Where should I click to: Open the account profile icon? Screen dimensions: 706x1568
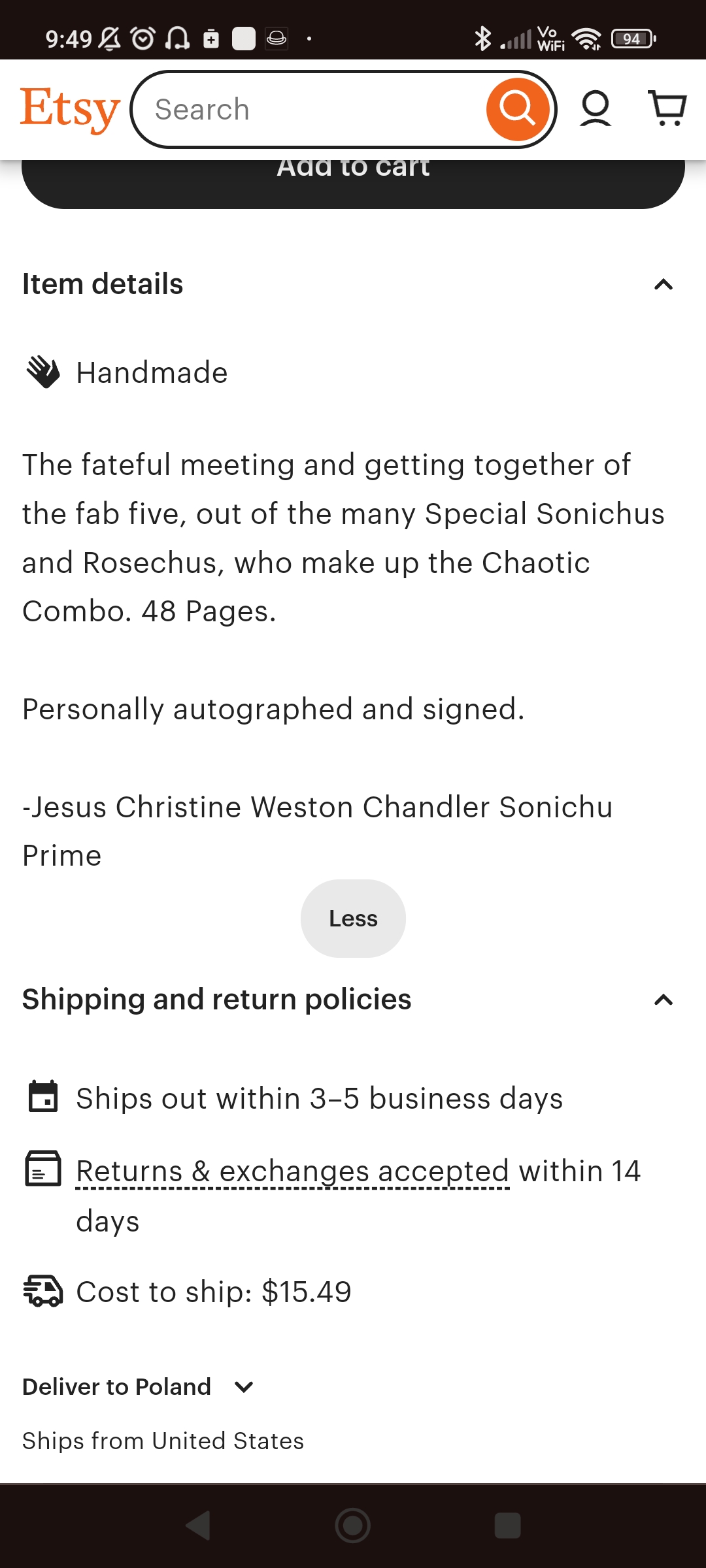coord(596,108)
